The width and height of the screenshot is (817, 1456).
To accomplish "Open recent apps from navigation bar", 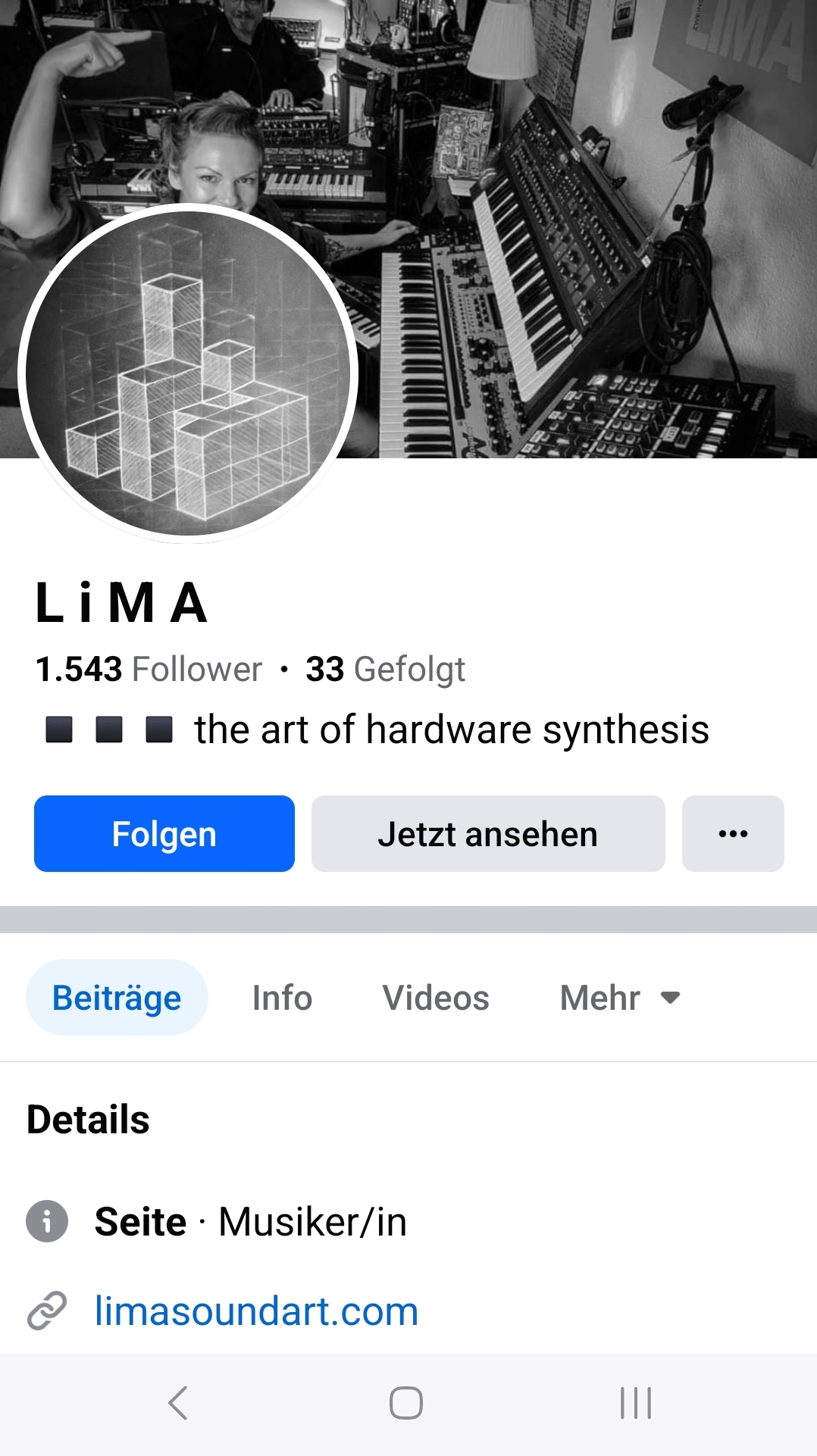I will click(635, 1403).
